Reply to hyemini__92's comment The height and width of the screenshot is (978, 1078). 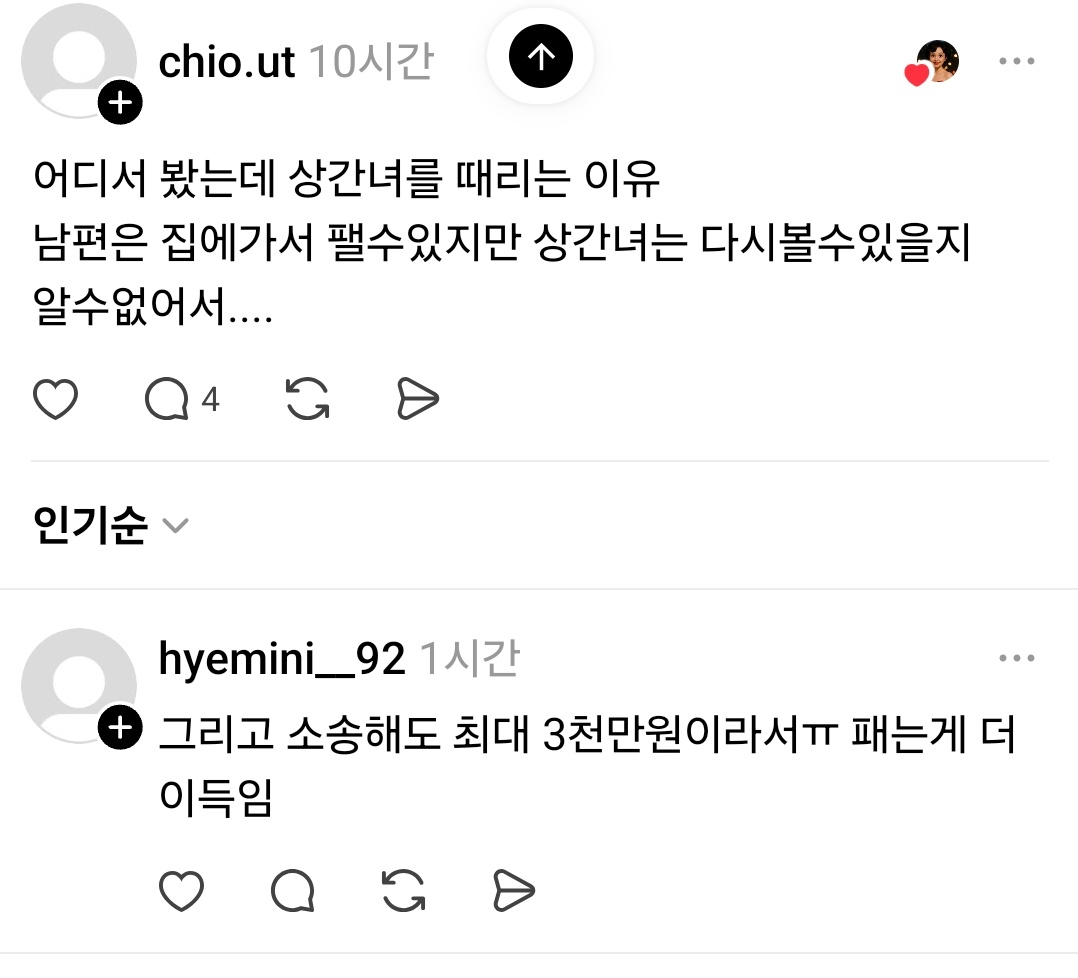[x=293, y=891]
